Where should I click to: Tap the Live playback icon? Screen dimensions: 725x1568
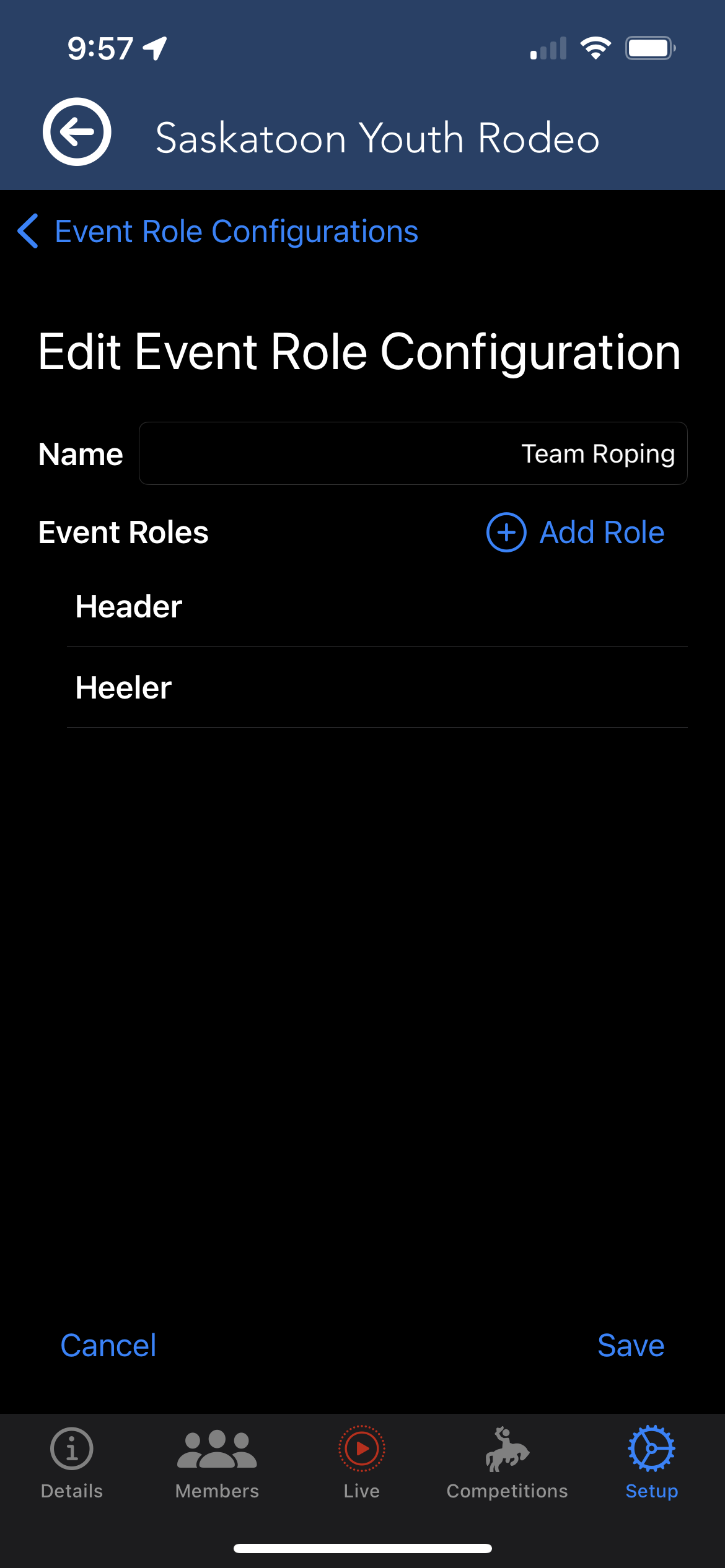point(362,1449)
